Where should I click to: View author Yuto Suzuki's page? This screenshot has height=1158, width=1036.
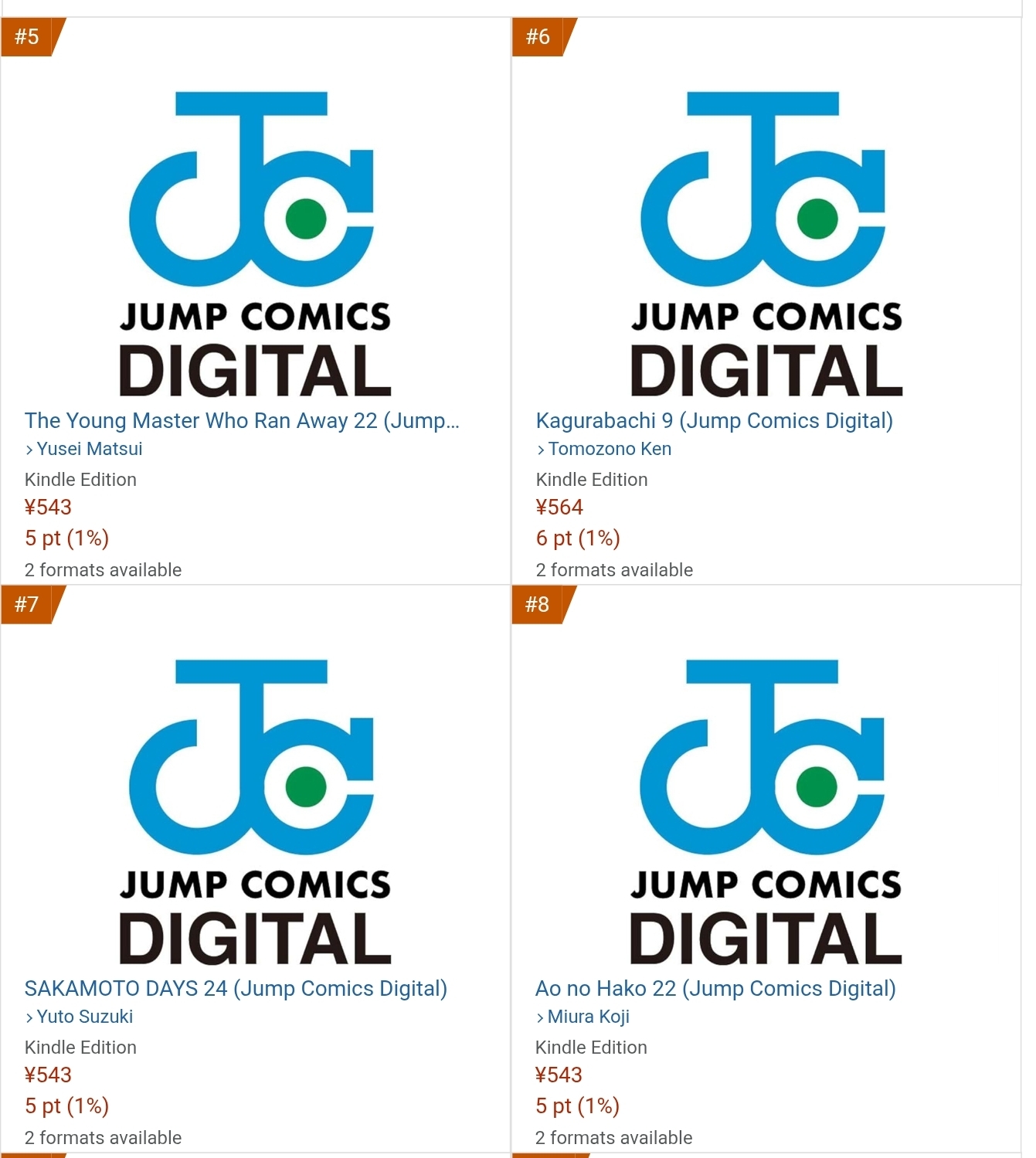point(84,1017)
